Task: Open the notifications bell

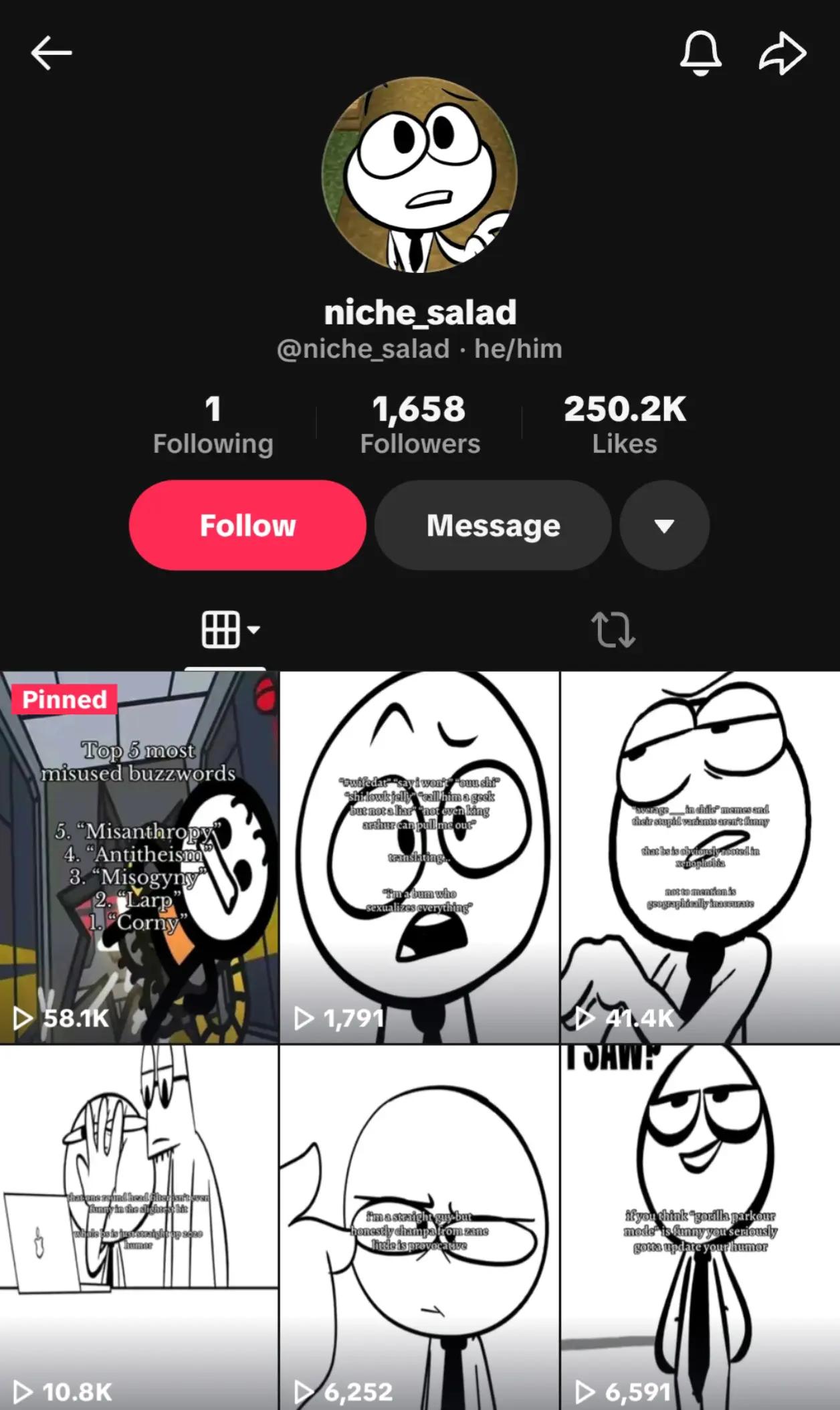Action: 700,53
